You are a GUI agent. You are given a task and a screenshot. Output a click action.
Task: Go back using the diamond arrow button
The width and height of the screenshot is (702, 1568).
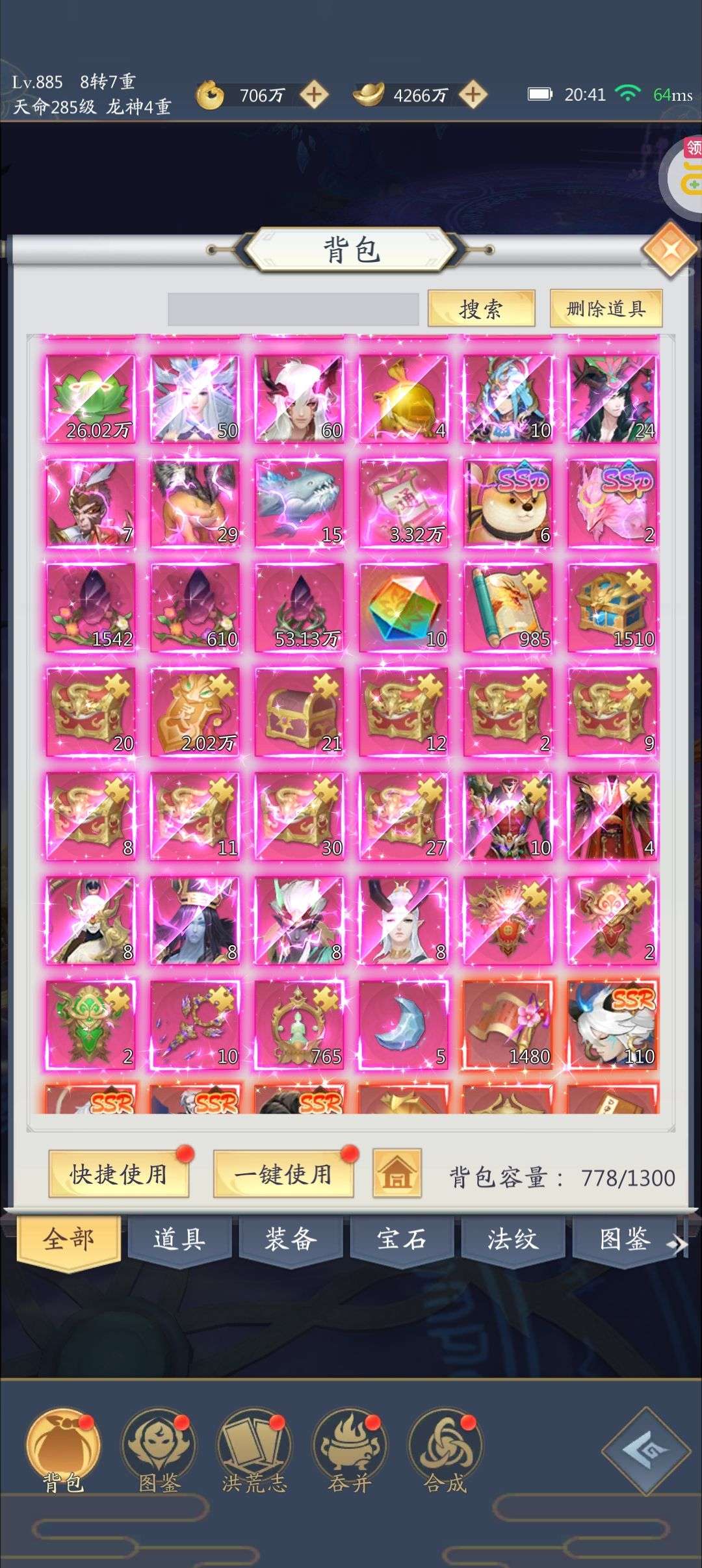click(645, 1451)
